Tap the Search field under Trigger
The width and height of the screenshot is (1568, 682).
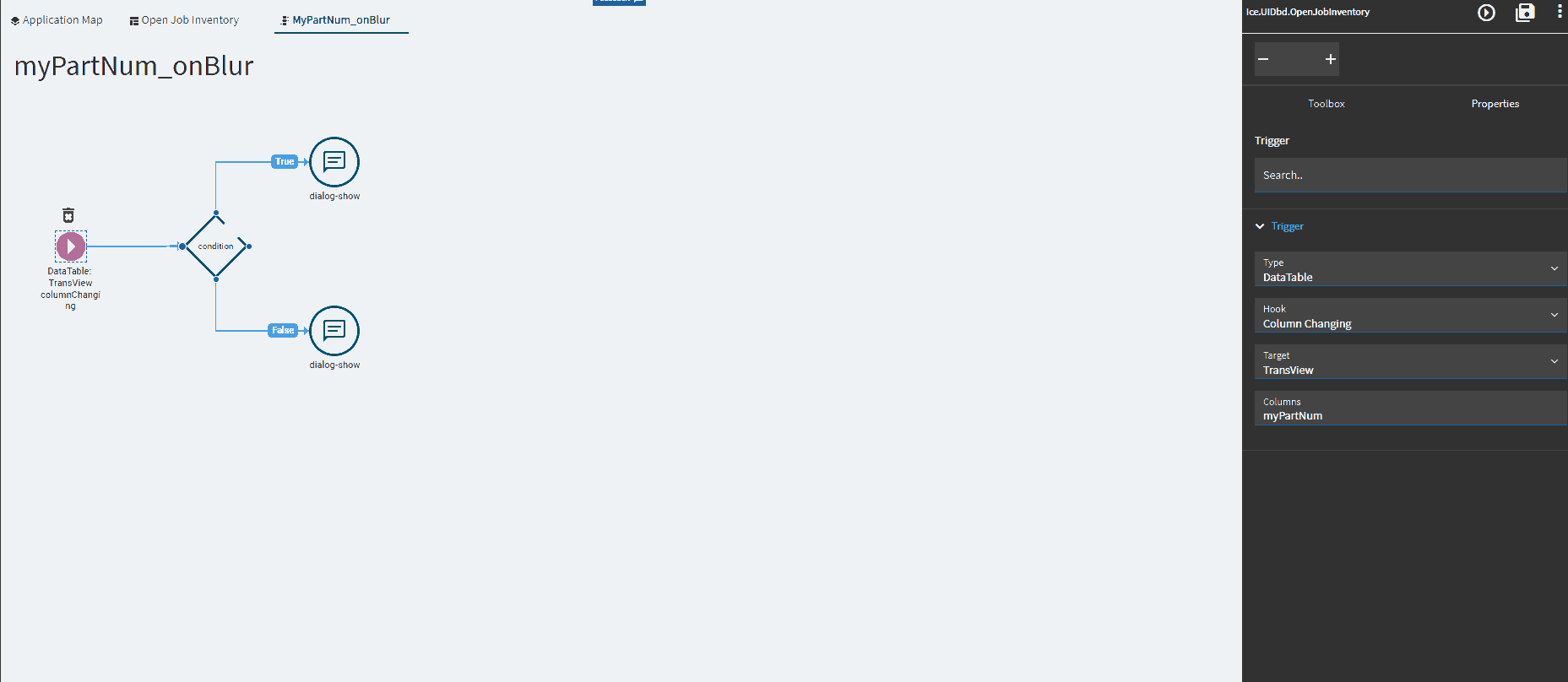tap(1408, 176)
